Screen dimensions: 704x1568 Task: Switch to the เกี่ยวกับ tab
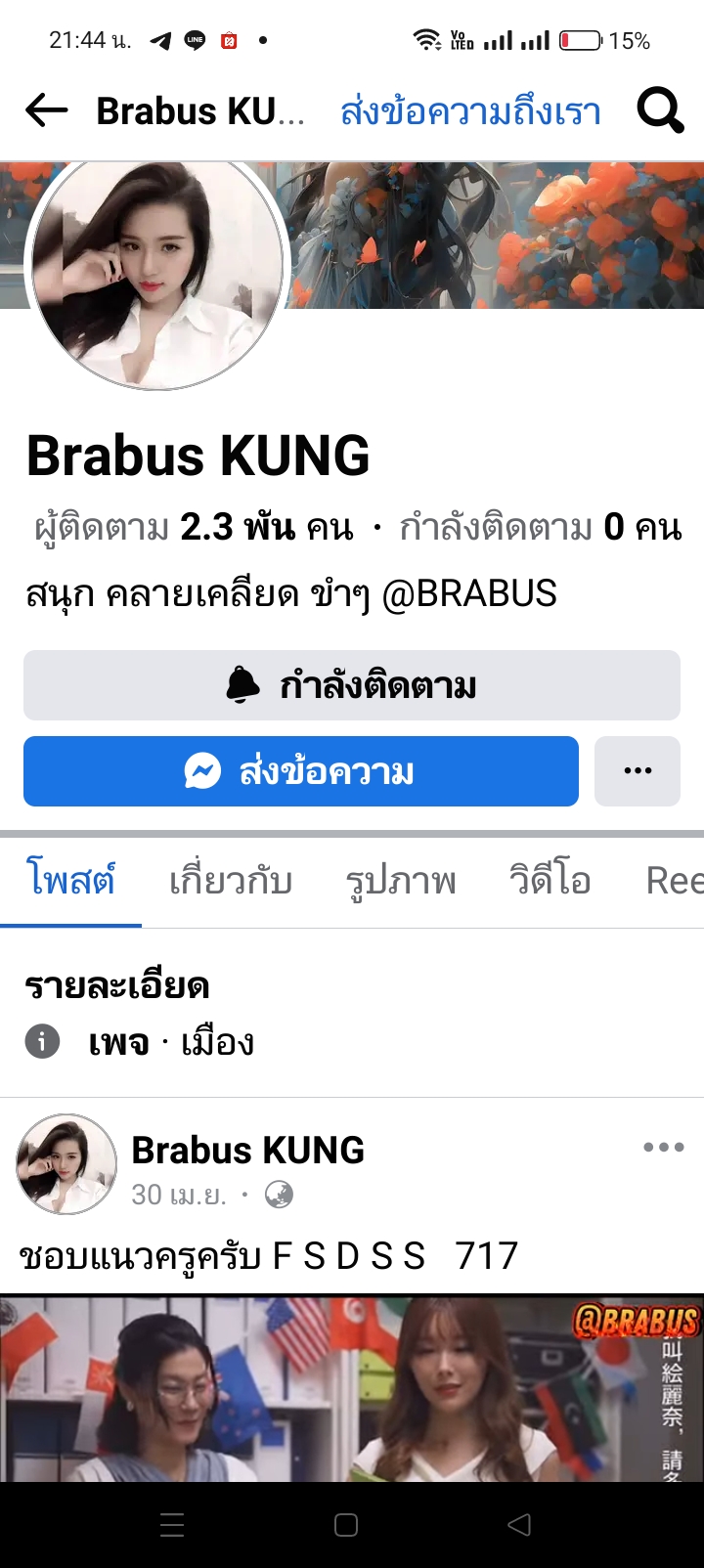coord(231,881)
